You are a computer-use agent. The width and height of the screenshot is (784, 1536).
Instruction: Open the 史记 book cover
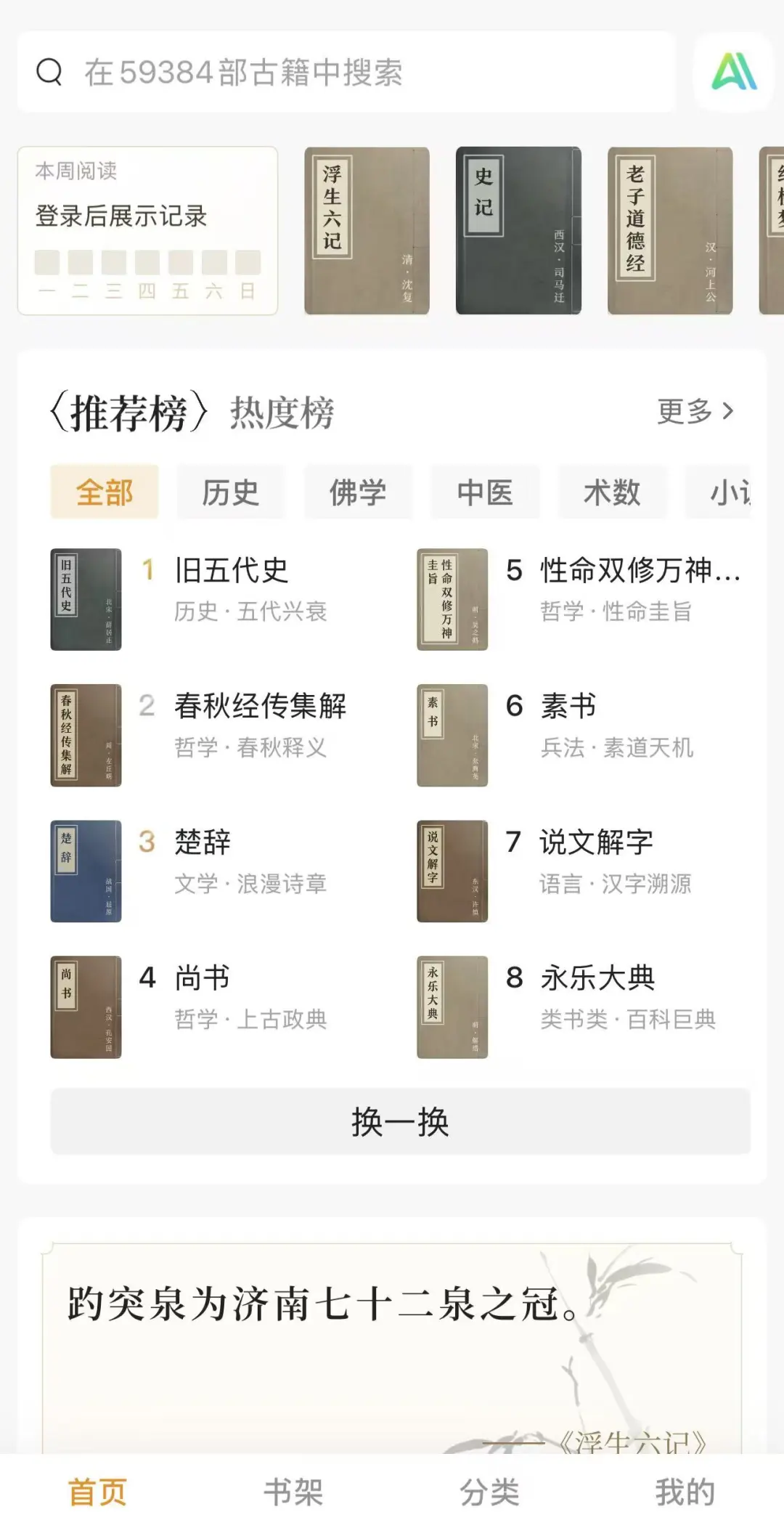click(x=518, y=231)
